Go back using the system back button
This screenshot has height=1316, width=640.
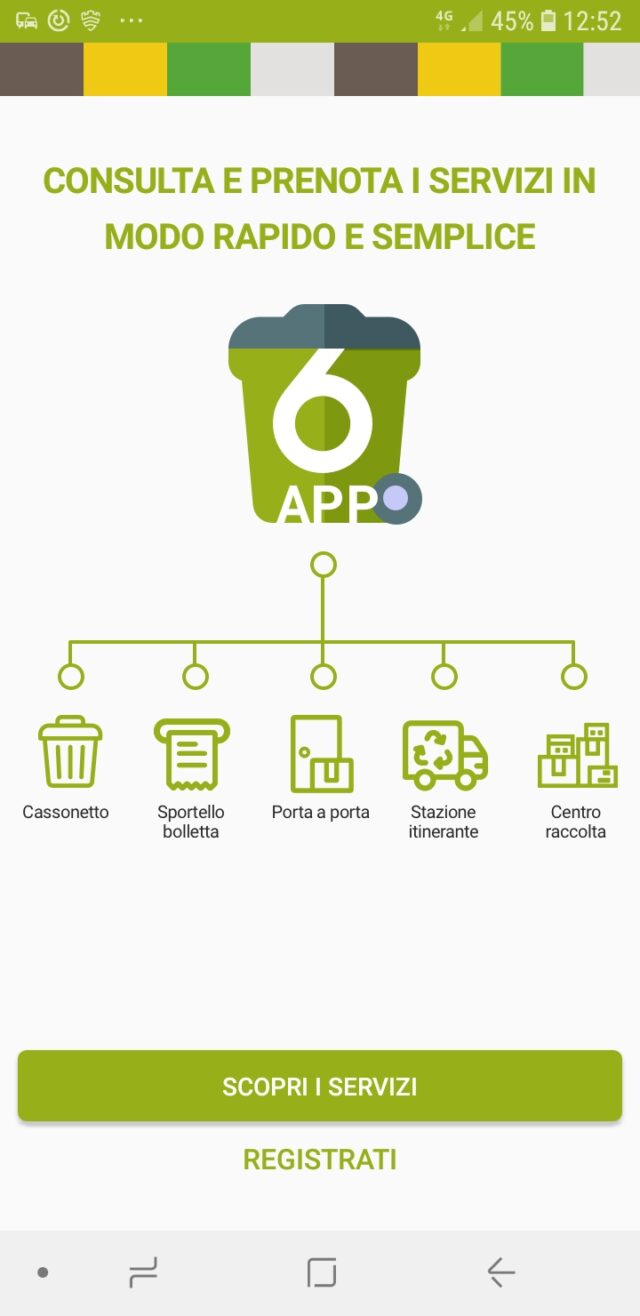[x=500, y=1272]
